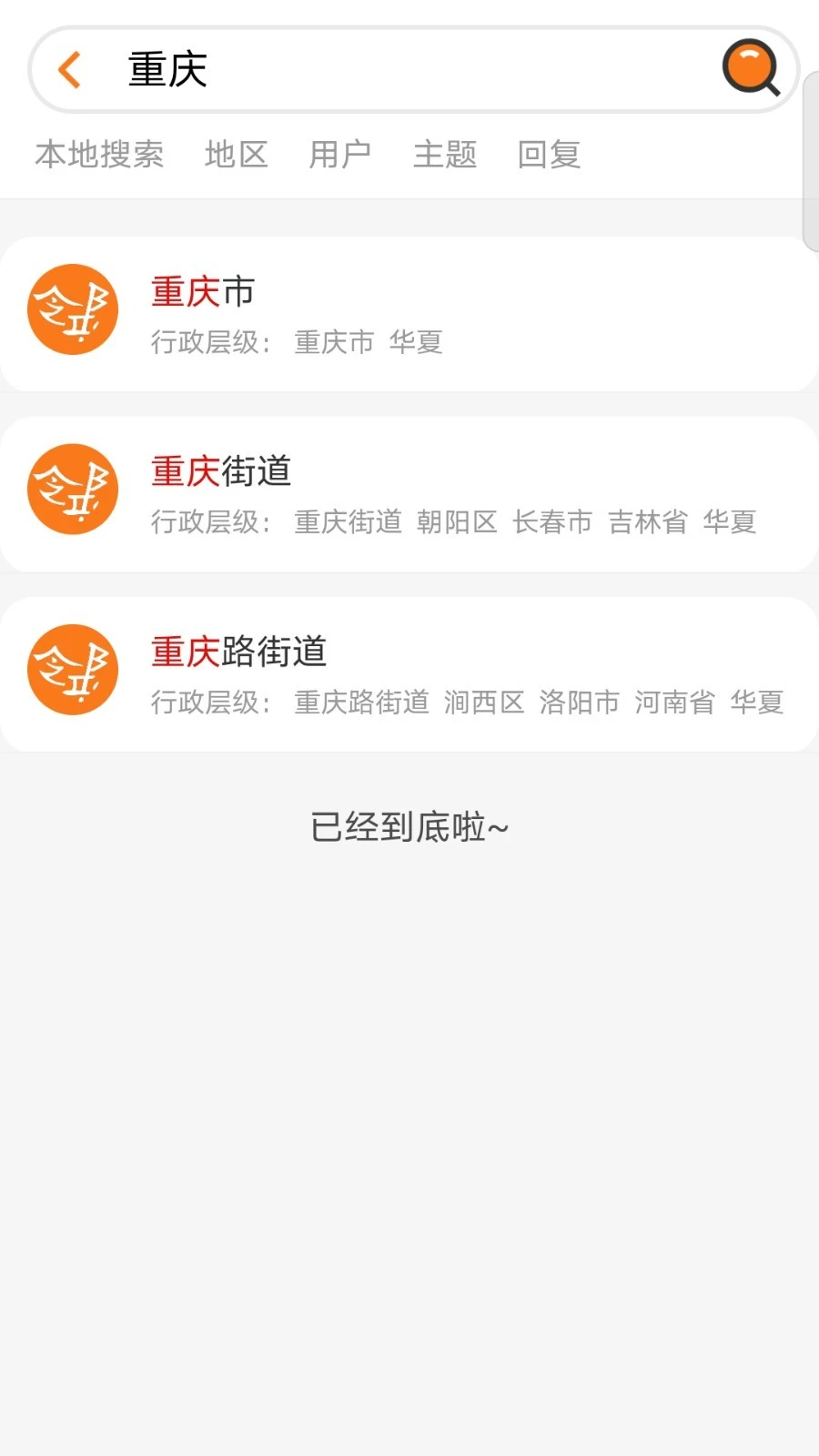Switch to the 地区 tab
This screenshot has height=1456, width=819.
[237, 155]
